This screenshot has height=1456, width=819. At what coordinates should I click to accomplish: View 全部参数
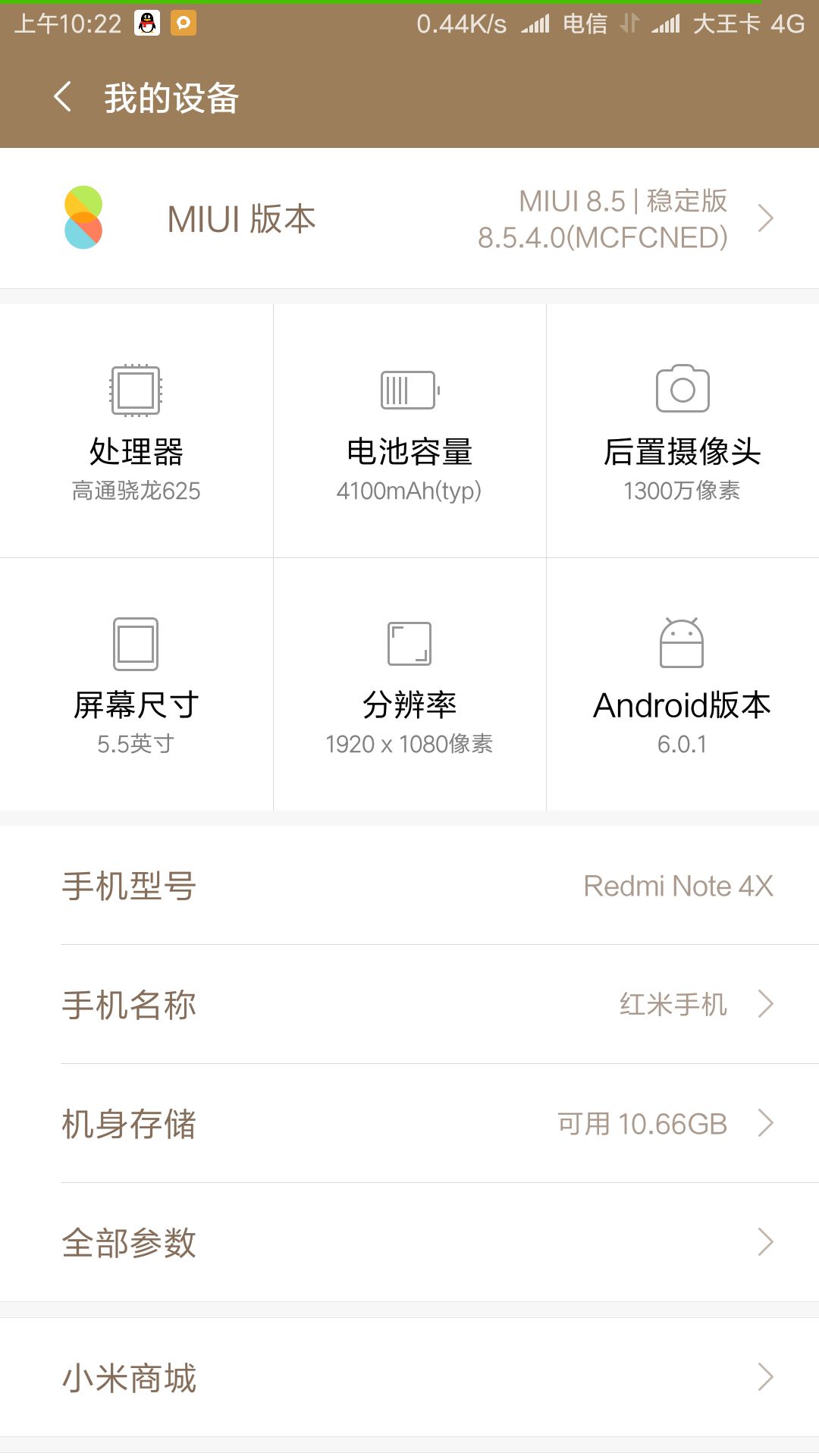point(409,1242)
